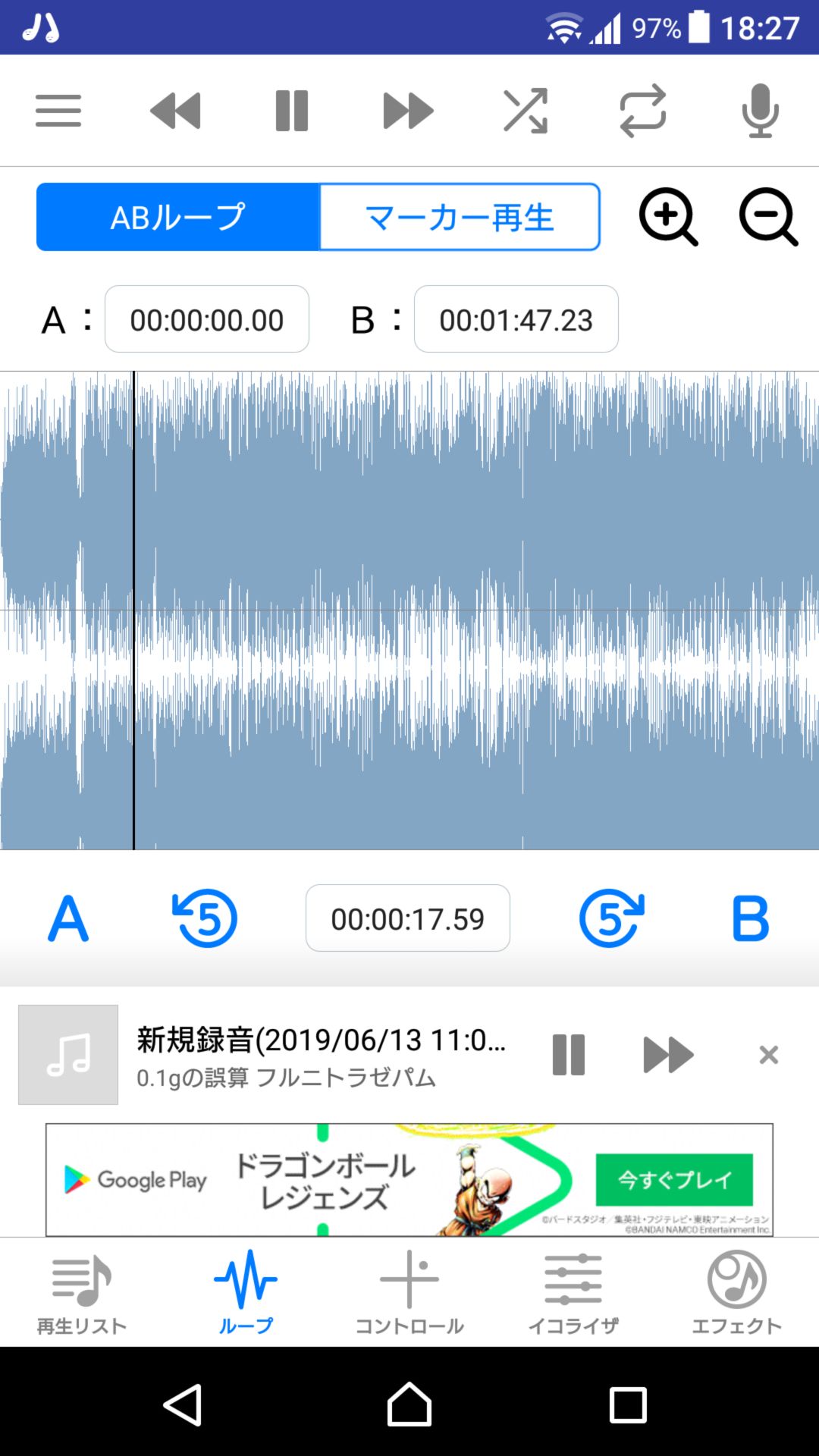Close the mini player with the × icon
Viewport: 819px width, 1456px height.
(768, 1054)
